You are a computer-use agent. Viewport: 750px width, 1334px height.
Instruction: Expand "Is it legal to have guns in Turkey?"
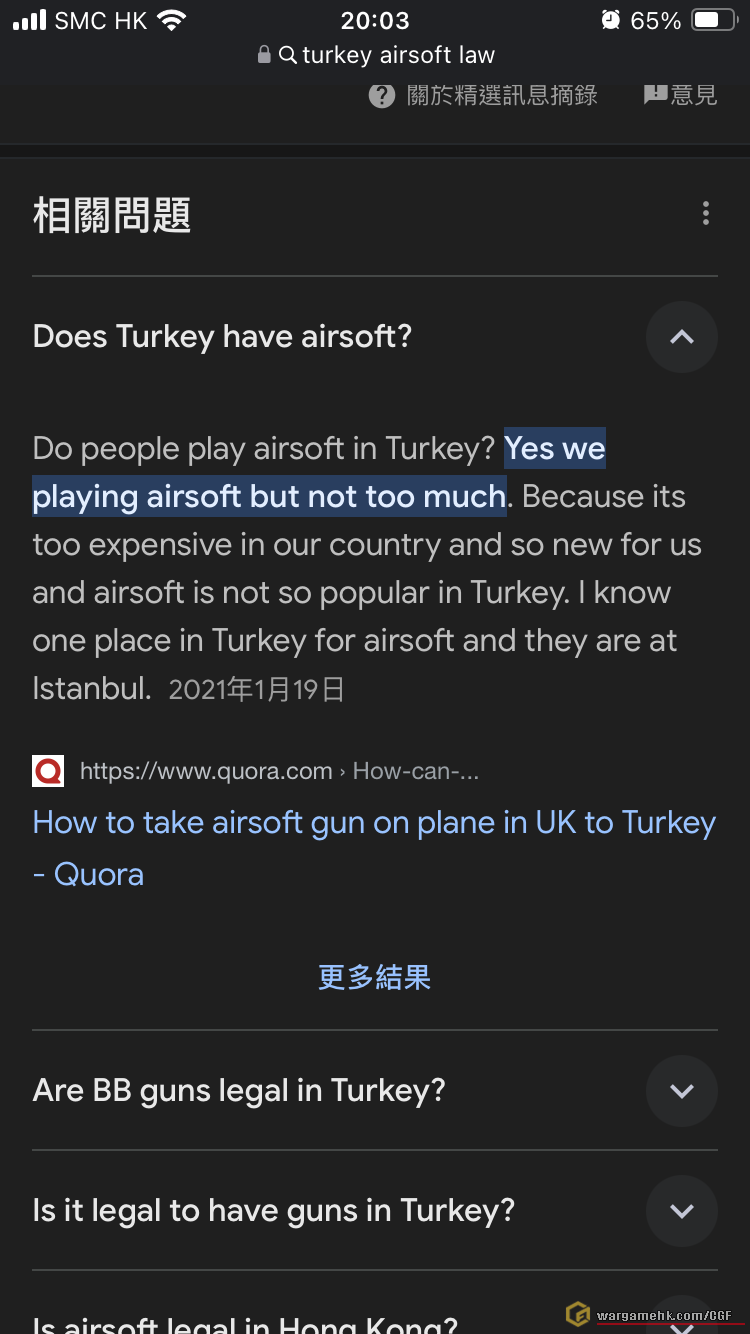point(681,1211)
